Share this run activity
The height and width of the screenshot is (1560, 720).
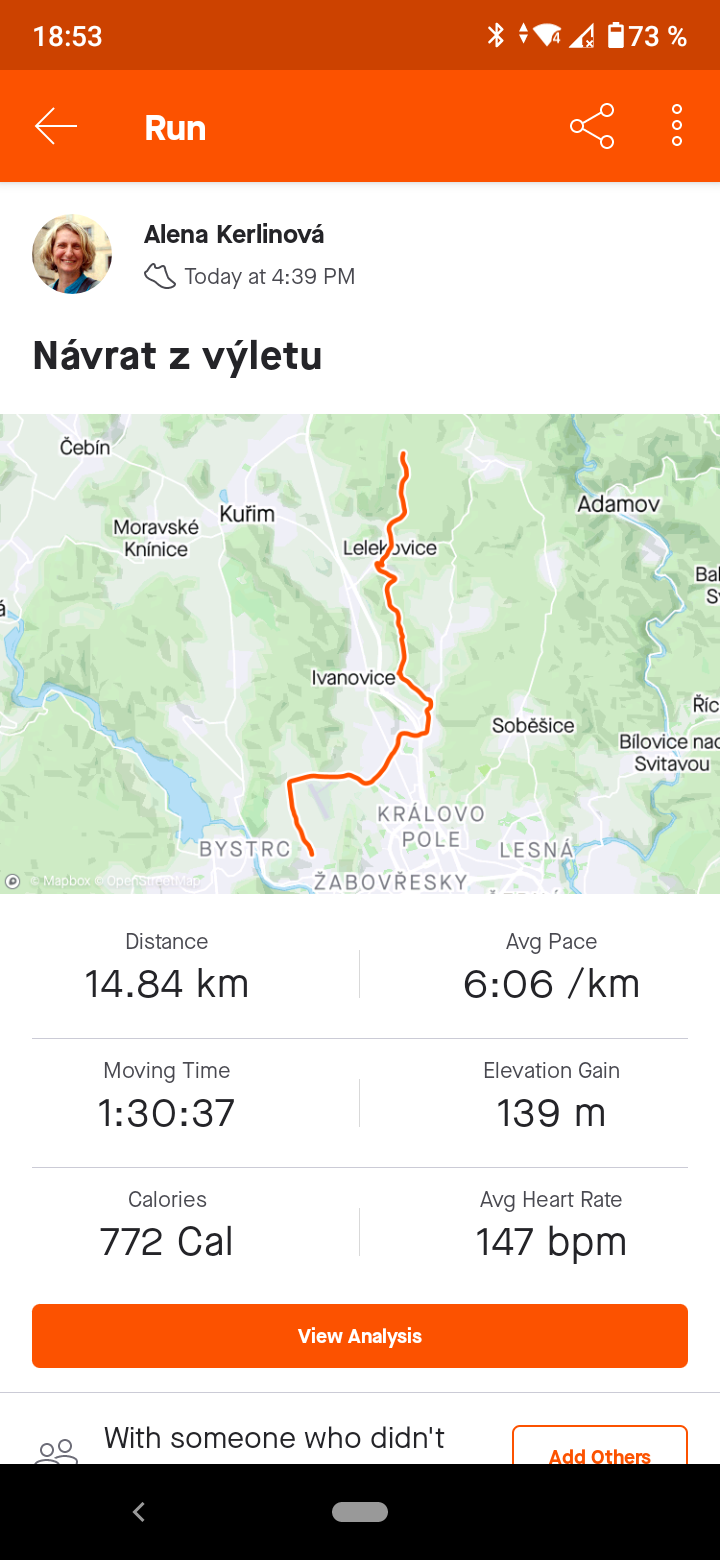(x=592, y=126)
